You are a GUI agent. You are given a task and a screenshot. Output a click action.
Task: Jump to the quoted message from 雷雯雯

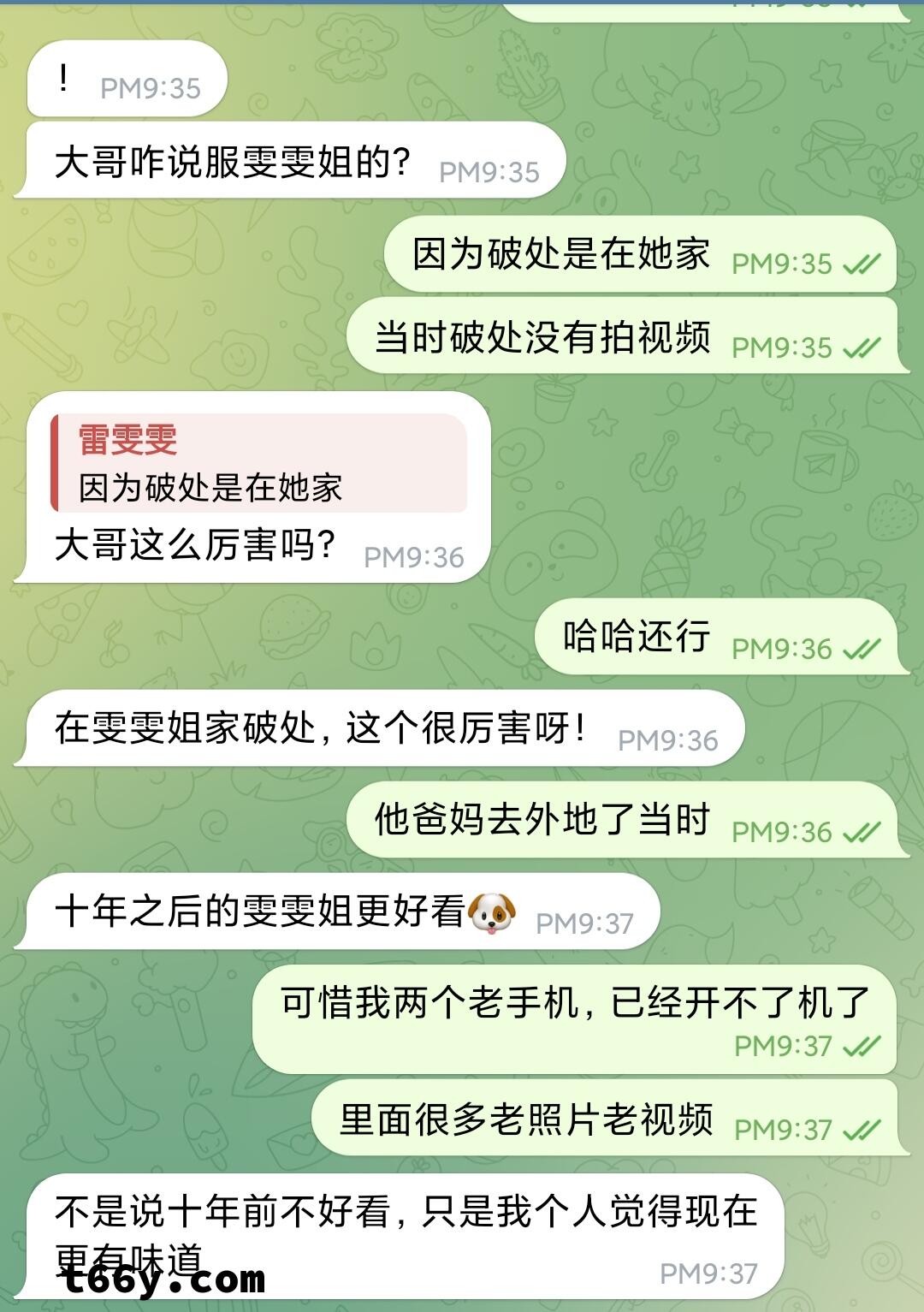pyautogui.click(x=258, y=463)
